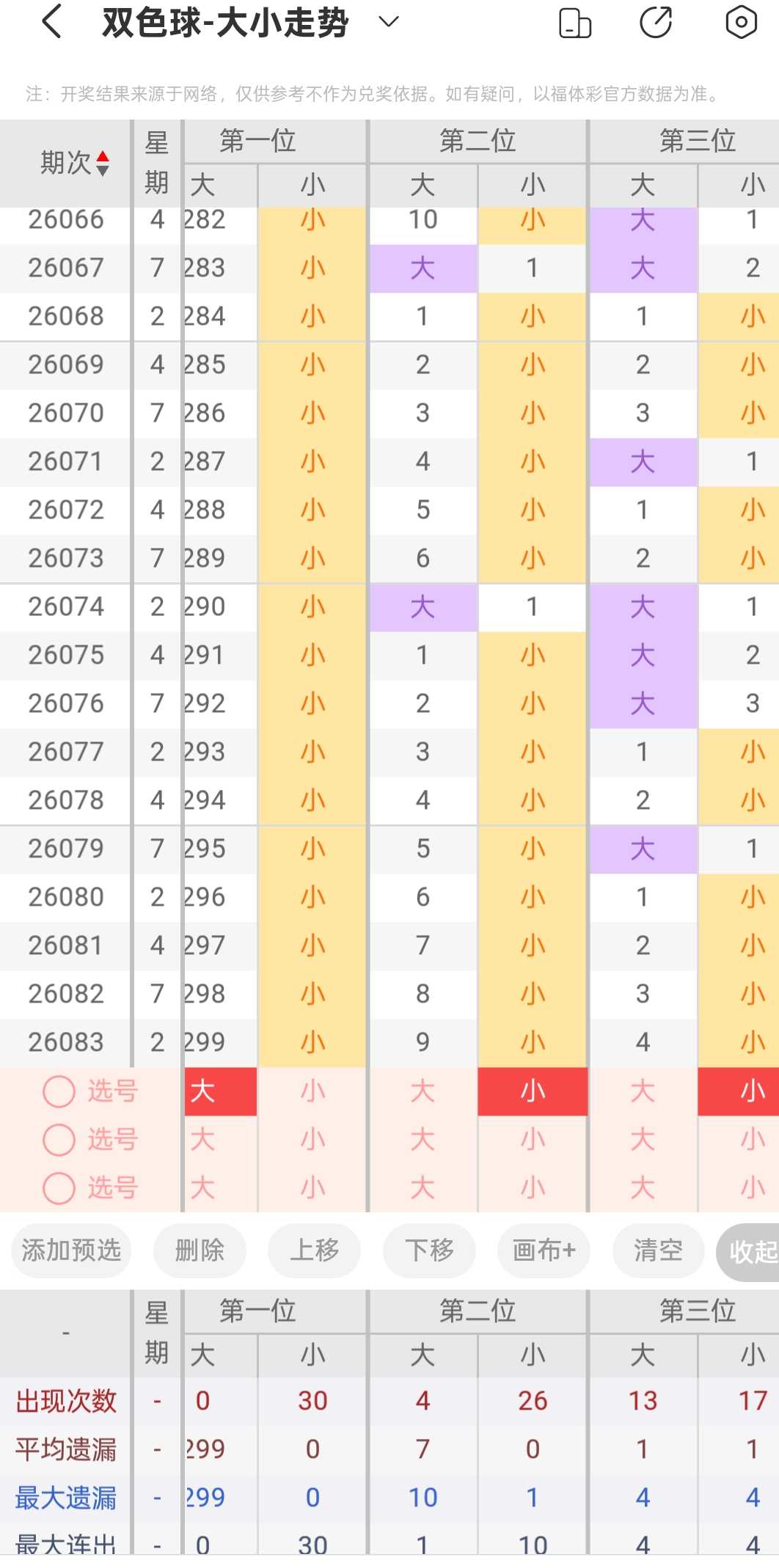This screenshot has height=1568, width=779.
Task: Select the first 选号 radio circle
Action: click(59, 1091)
